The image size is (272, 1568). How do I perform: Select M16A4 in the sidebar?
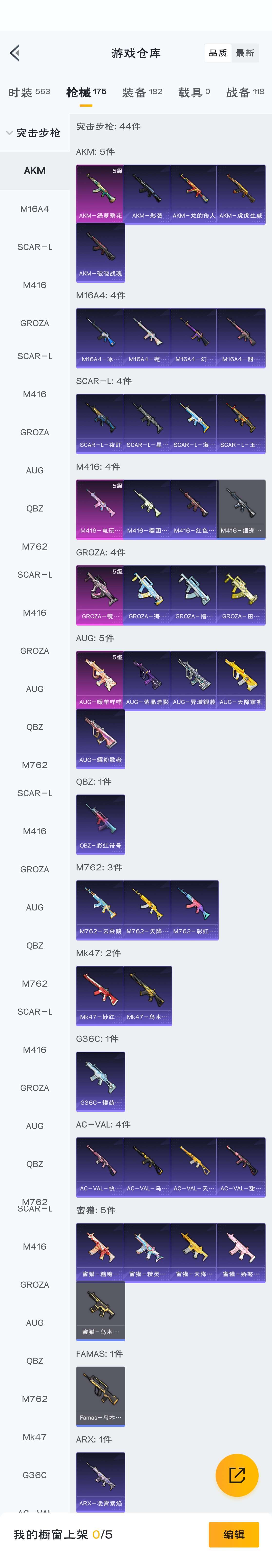35,209
